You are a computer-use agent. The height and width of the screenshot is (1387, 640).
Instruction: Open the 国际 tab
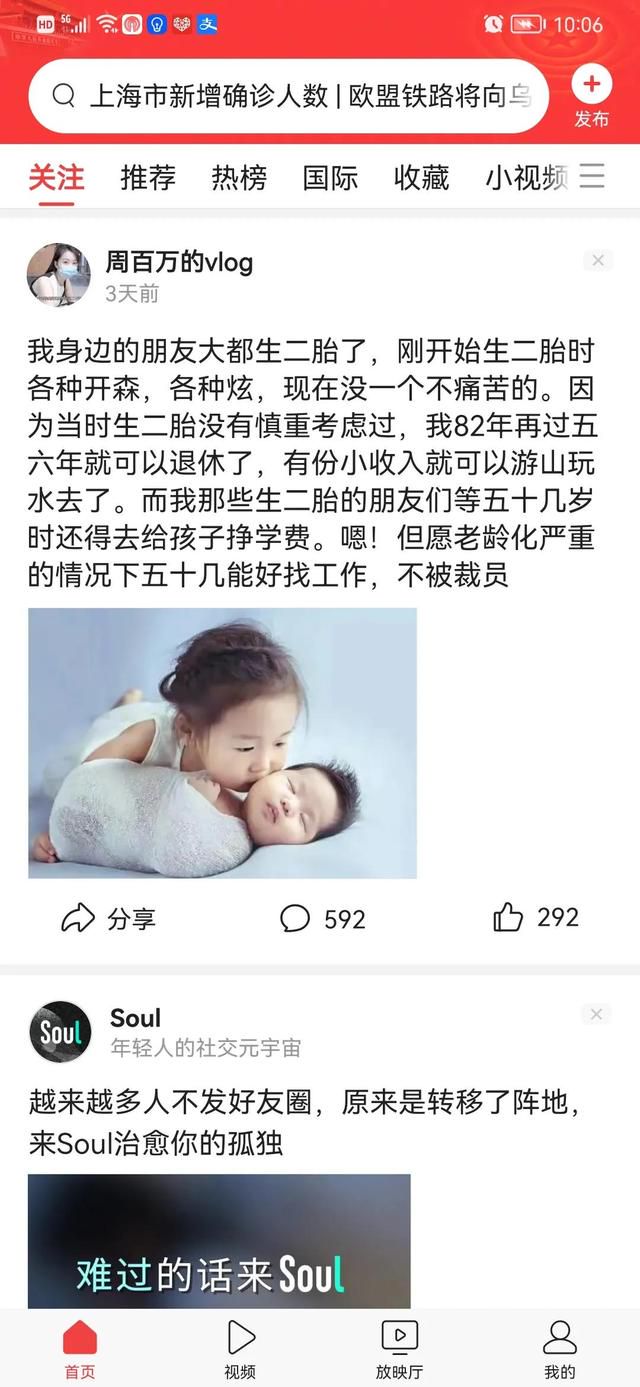[330, 178]
